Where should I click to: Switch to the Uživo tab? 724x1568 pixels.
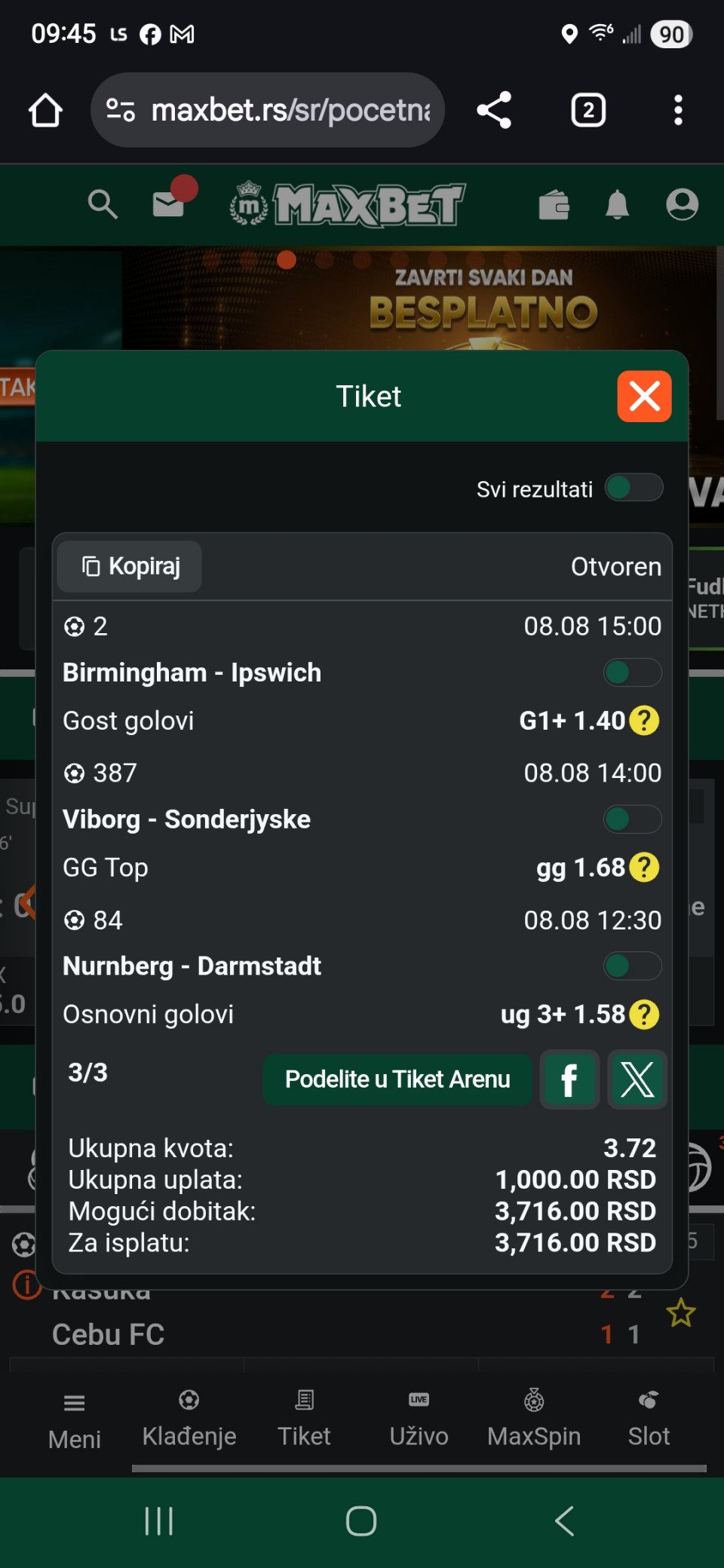[x=419, y=1419]
